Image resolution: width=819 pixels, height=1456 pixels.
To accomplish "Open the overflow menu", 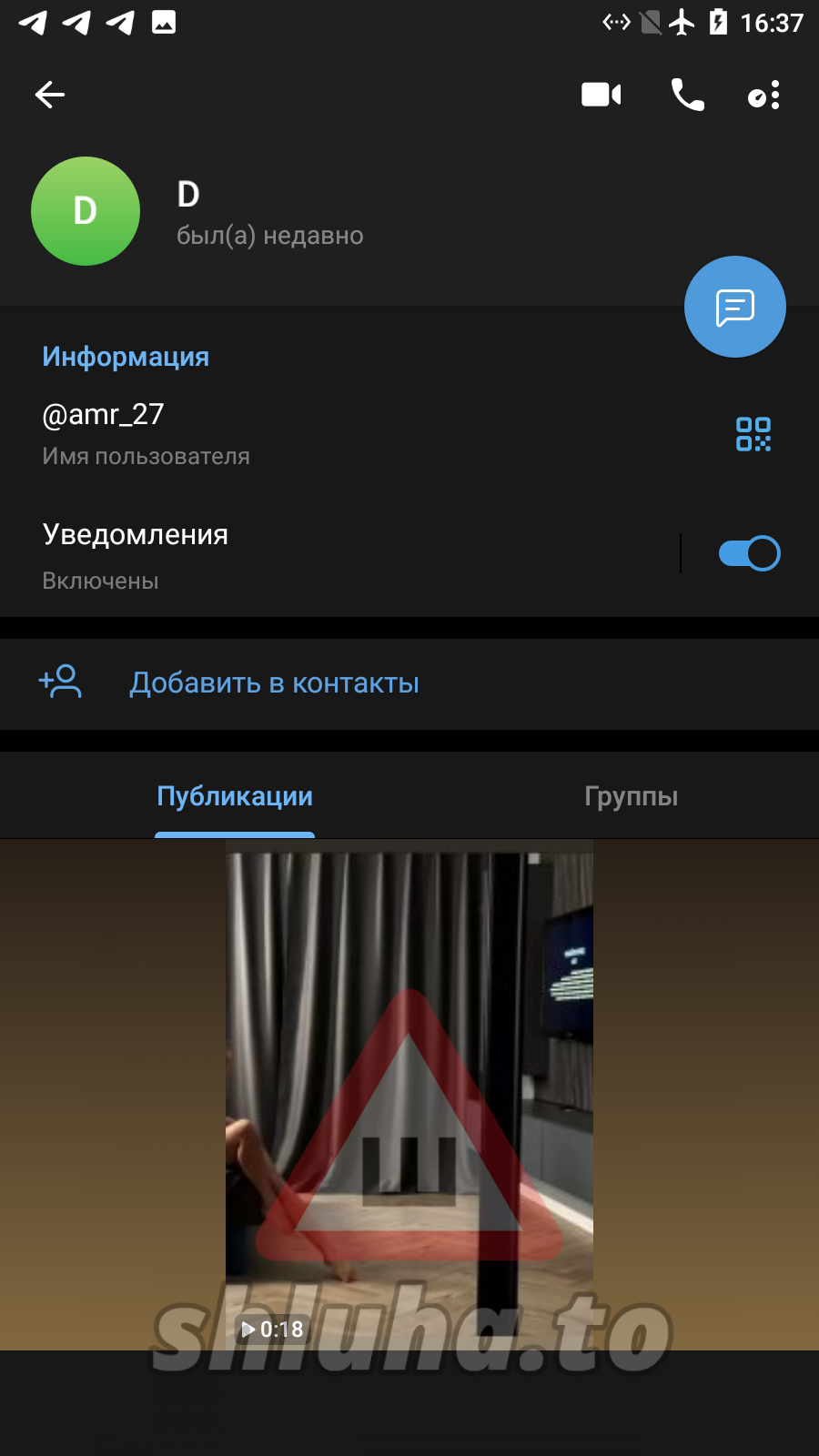I will tap(764, 95).
